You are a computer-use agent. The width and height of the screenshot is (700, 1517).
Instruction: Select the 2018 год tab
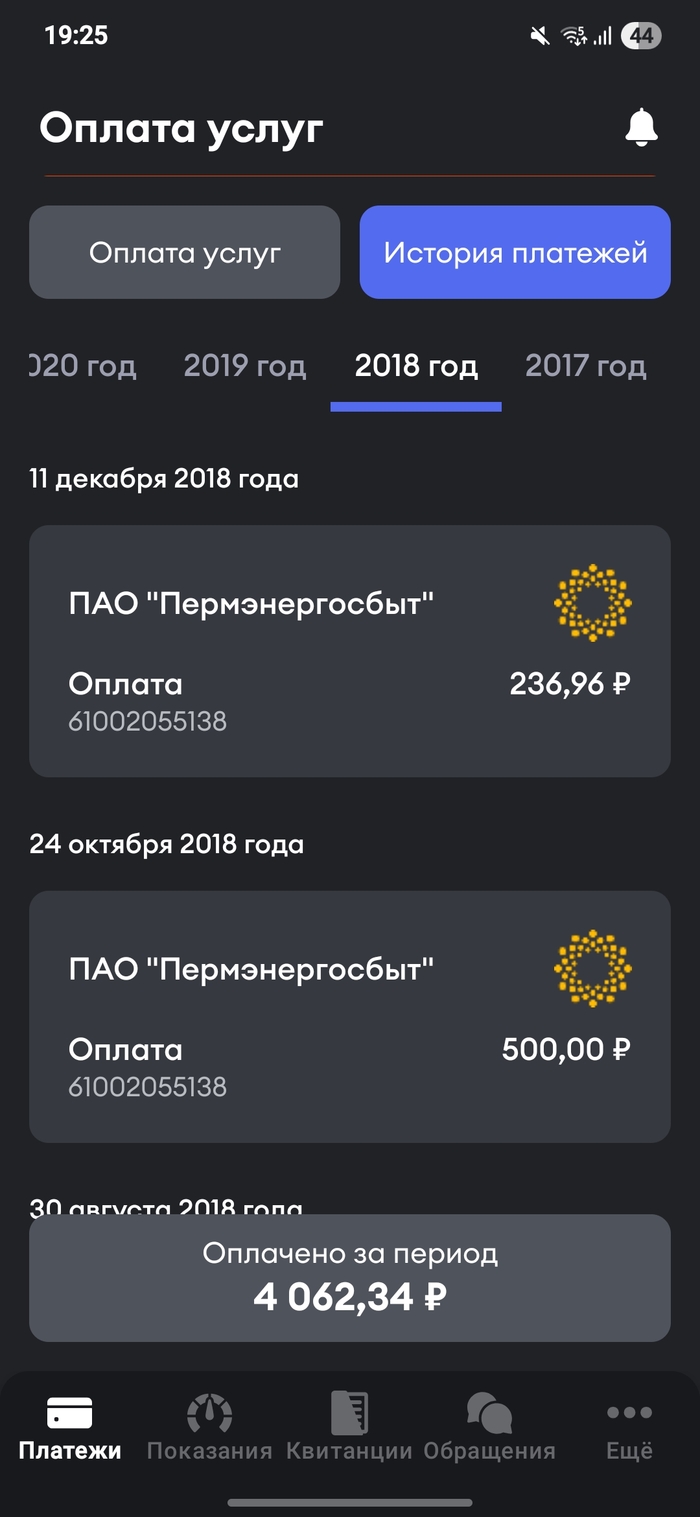[x=416, y=366]
